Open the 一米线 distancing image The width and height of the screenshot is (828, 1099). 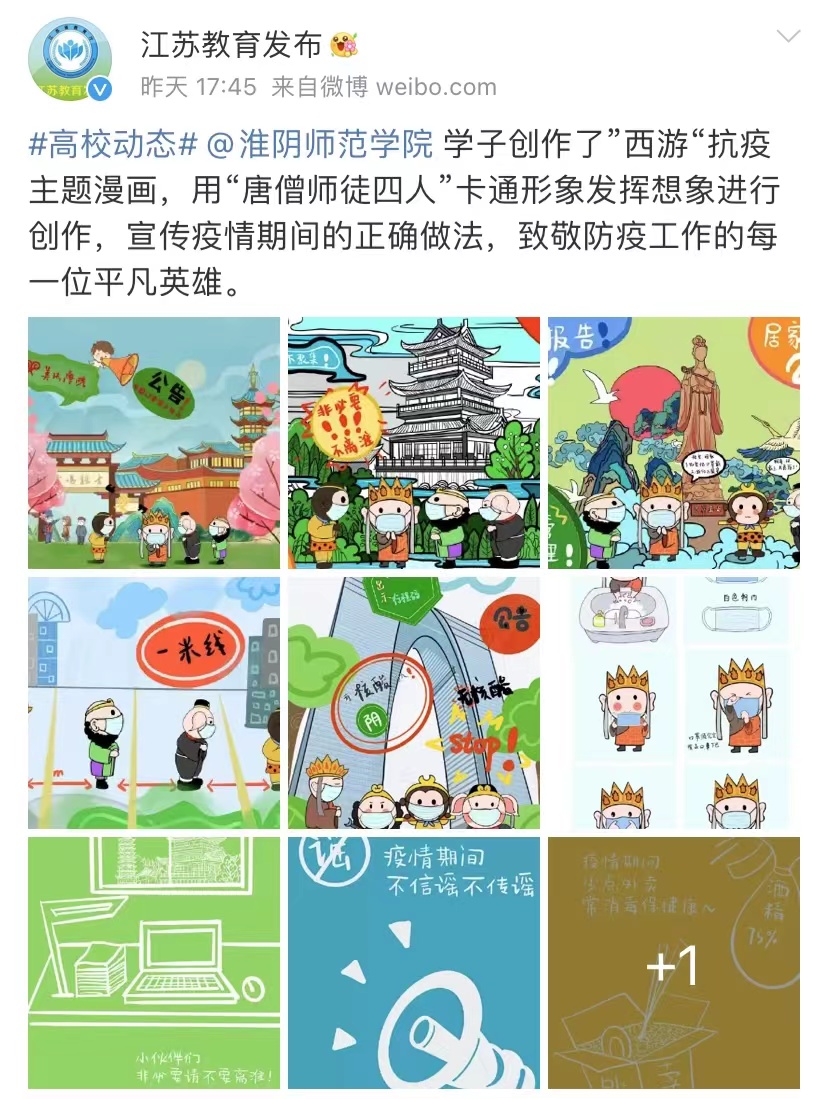[x=154, y=703]
